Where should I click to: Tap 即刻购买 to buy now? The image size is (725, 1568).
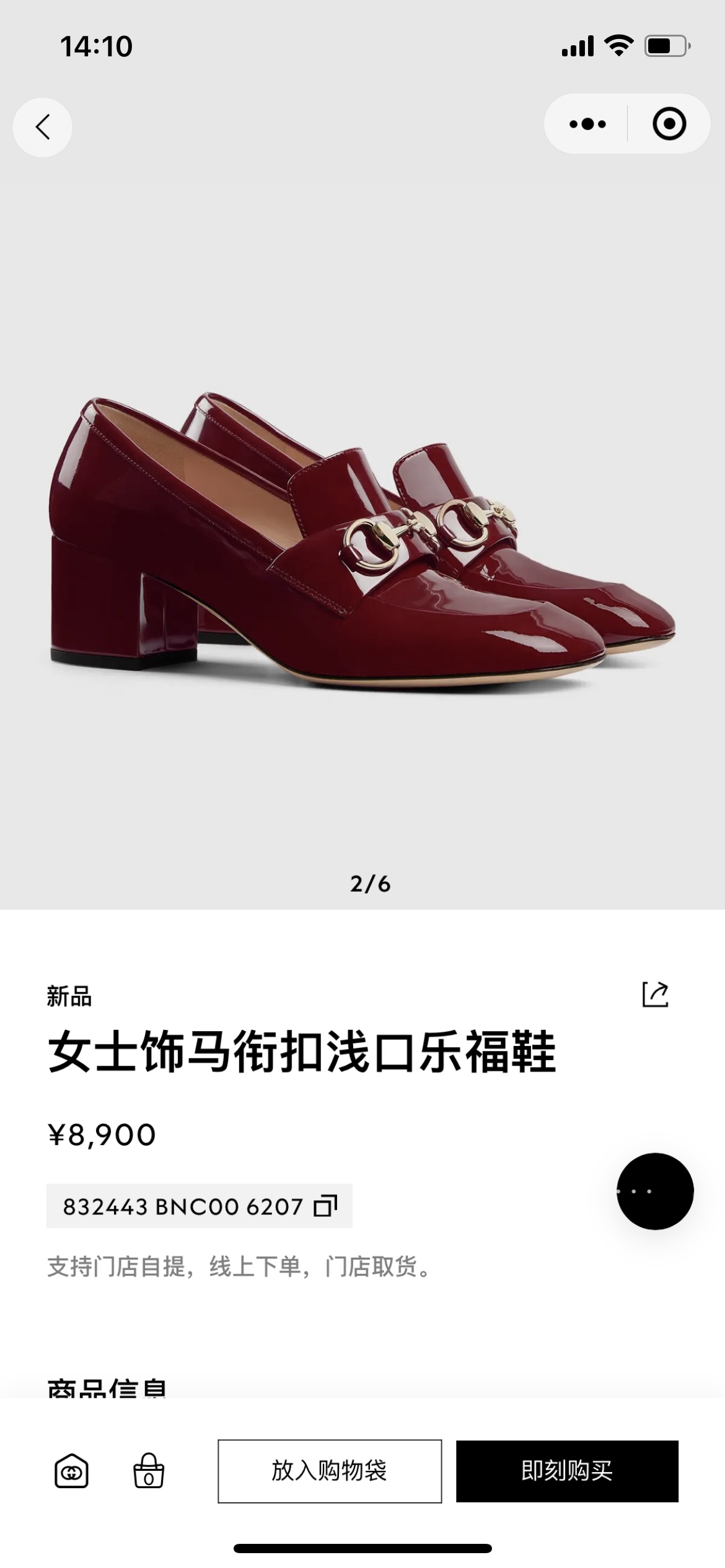[567, 1471]
